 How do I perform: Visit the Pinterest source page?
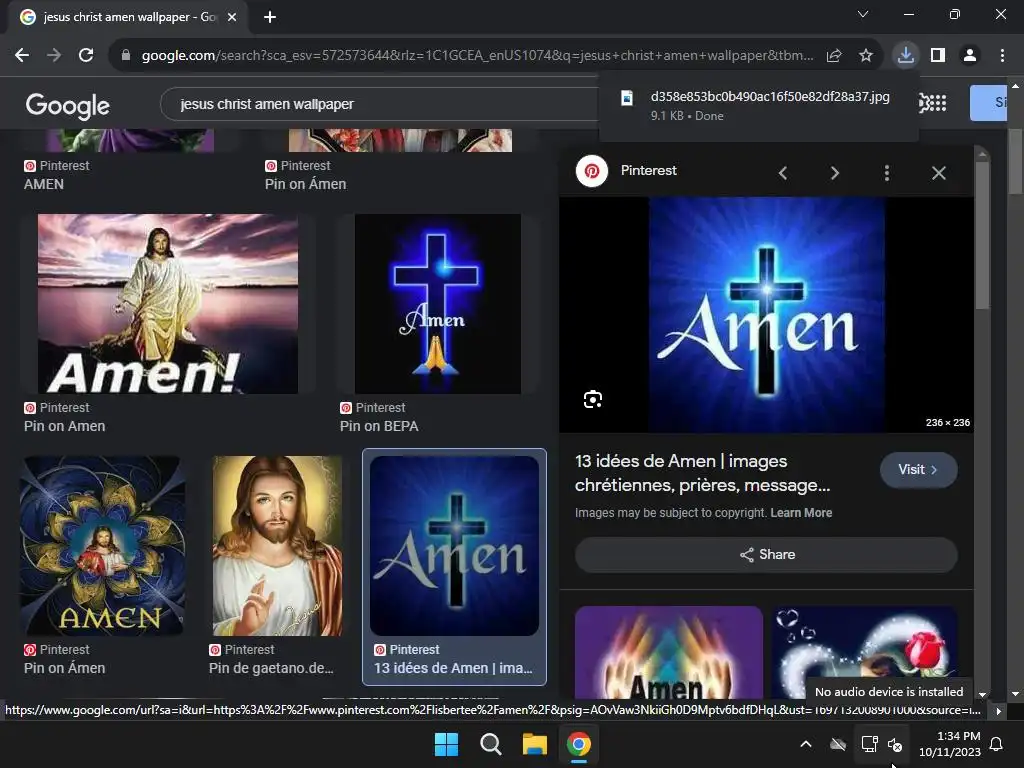918,470
